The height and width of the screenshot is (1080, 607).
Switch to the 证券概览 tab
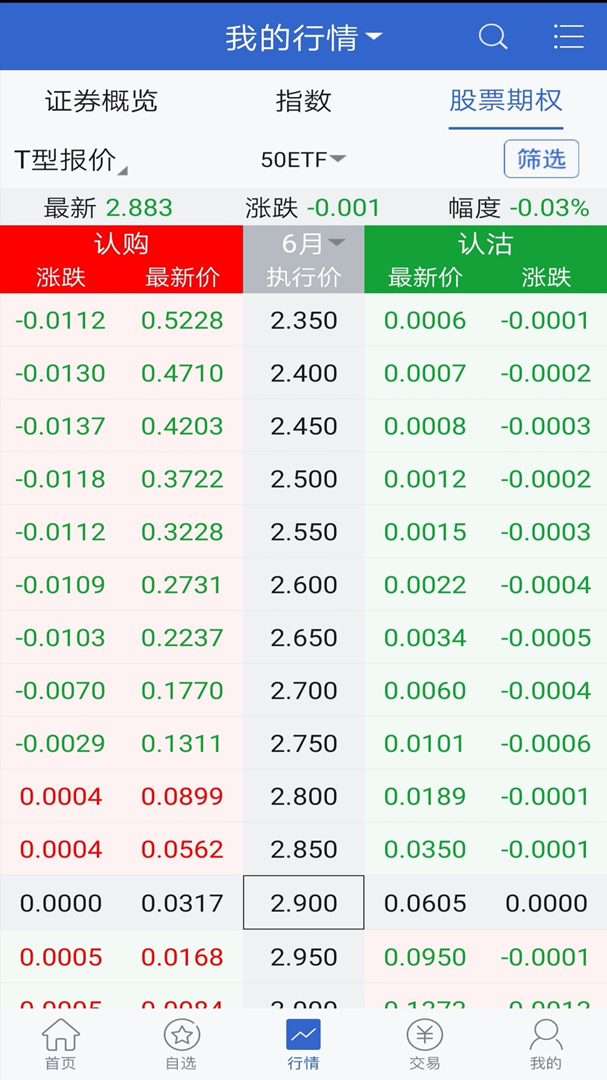[101, 101]
